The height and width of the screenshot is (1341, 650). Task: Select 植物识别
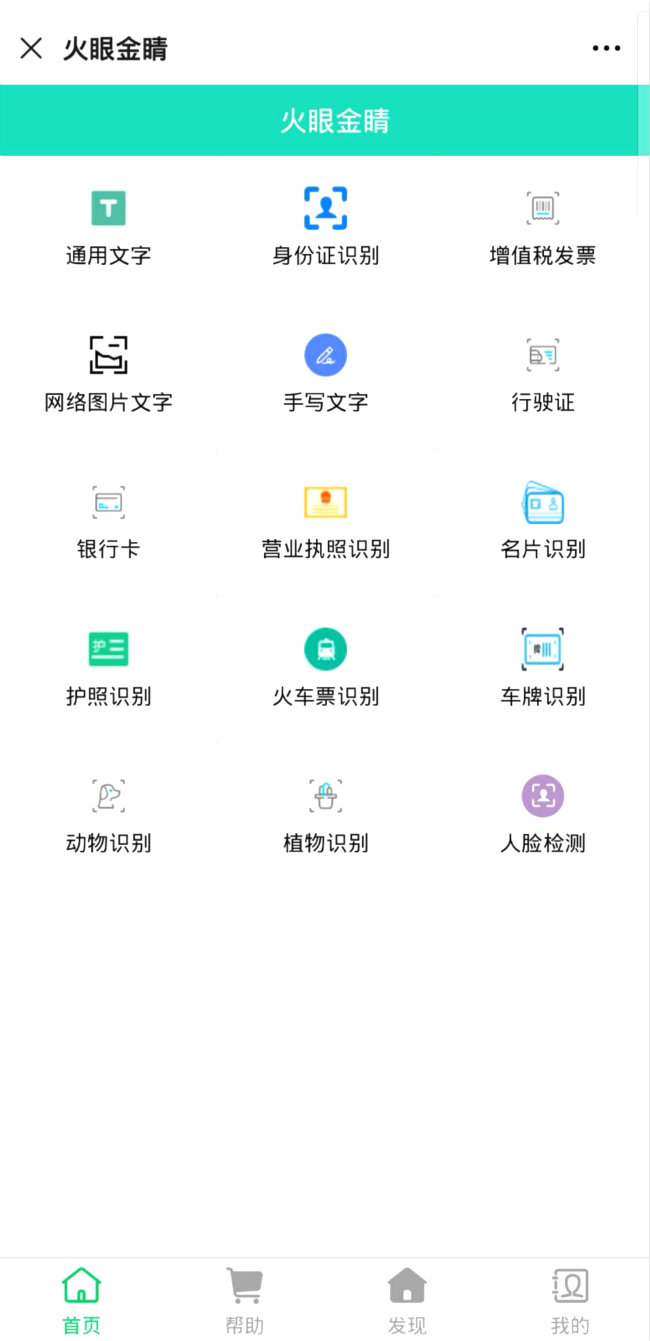coord(325,816)
